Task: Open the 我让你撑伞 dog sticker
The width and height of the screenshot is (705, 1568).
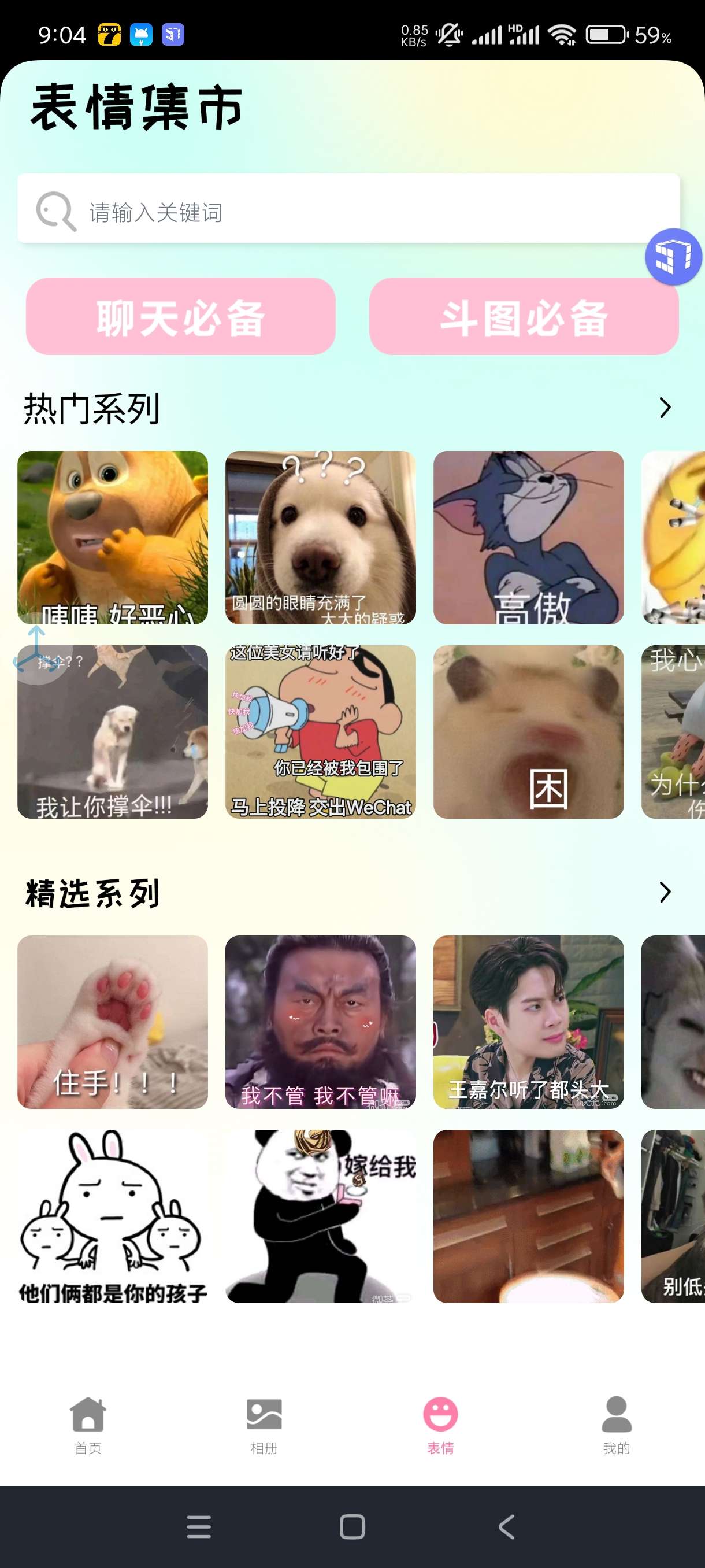Action: point(113,731)
